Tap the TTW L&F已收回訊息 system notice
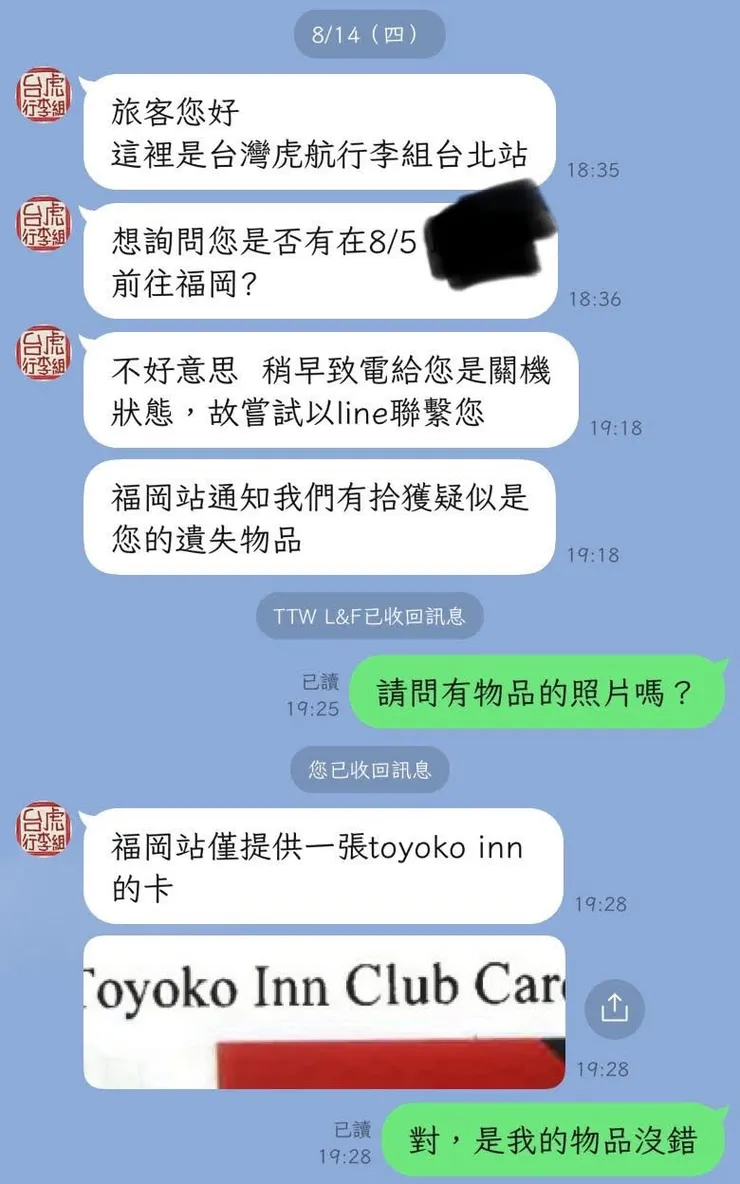740x1184 pixels. (370, 616)
